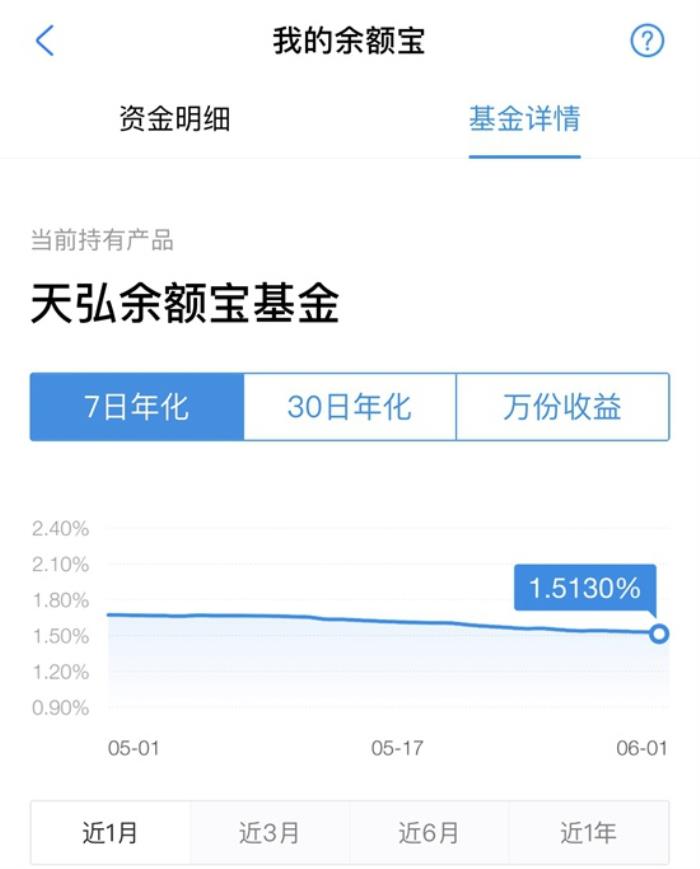Image resolution: width=700 pixels, height=869 pixels.
Task: Select the 基金详情 tab
Action: click(525, 120)
